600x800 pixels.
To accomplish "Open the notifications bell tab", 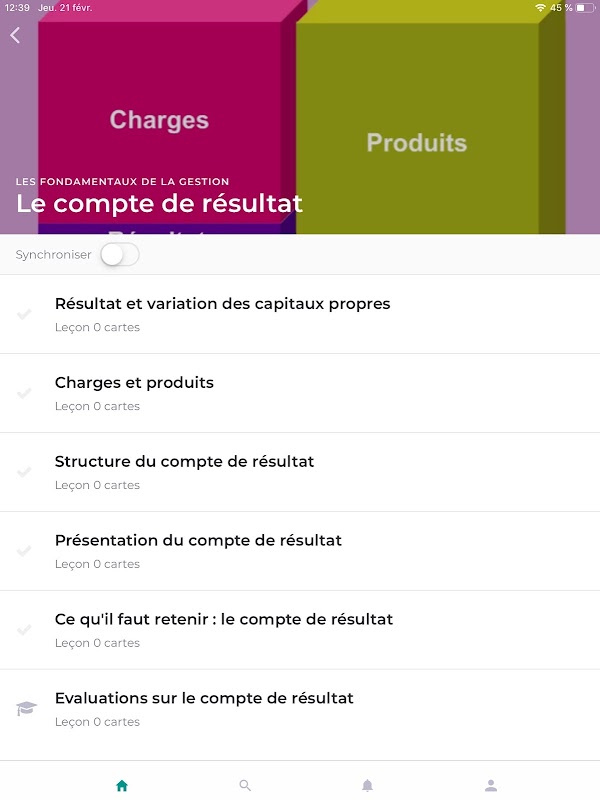I will coord(367,785).
